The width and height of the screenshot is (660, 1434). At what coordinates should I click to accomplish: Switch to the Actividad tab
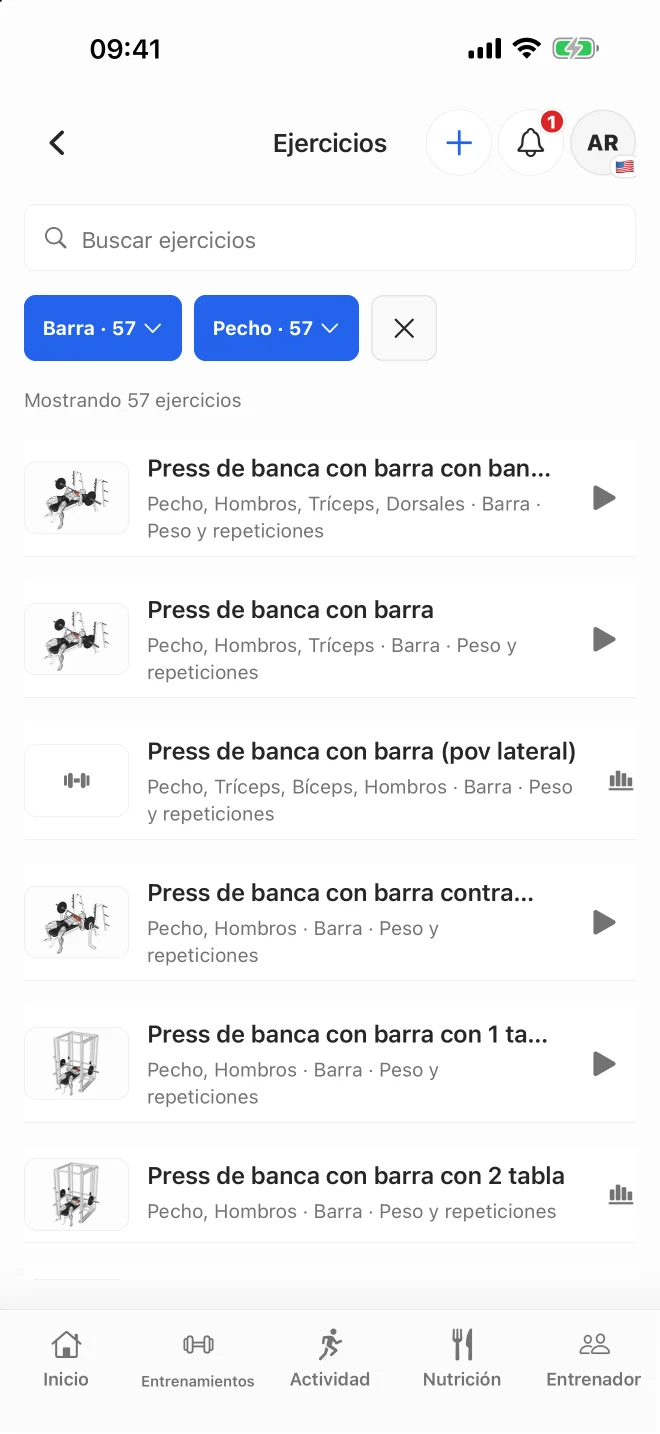point(330,1359)
